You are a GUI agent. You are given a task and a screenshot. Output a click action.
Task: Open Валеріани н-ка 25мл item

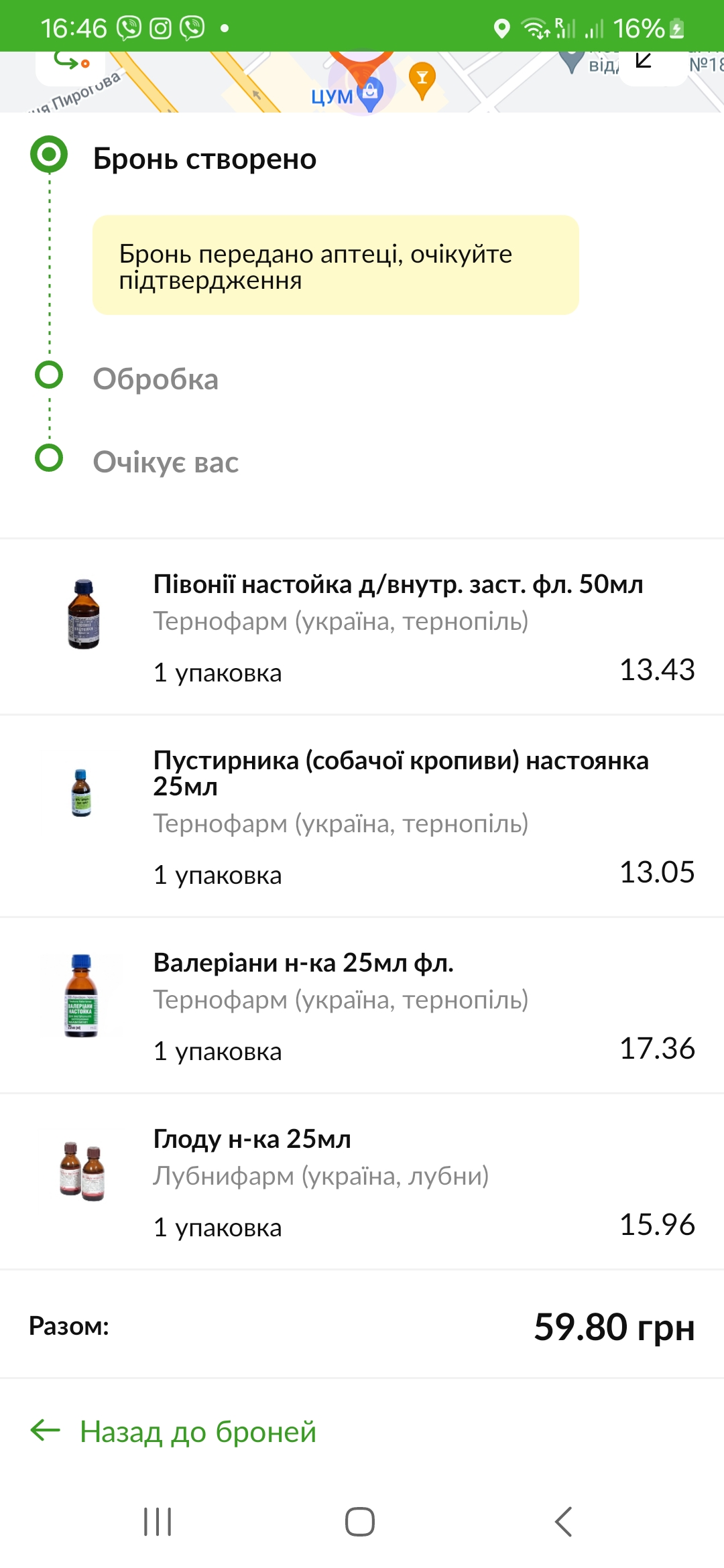pyautogui.click(x=362, y=1005)
